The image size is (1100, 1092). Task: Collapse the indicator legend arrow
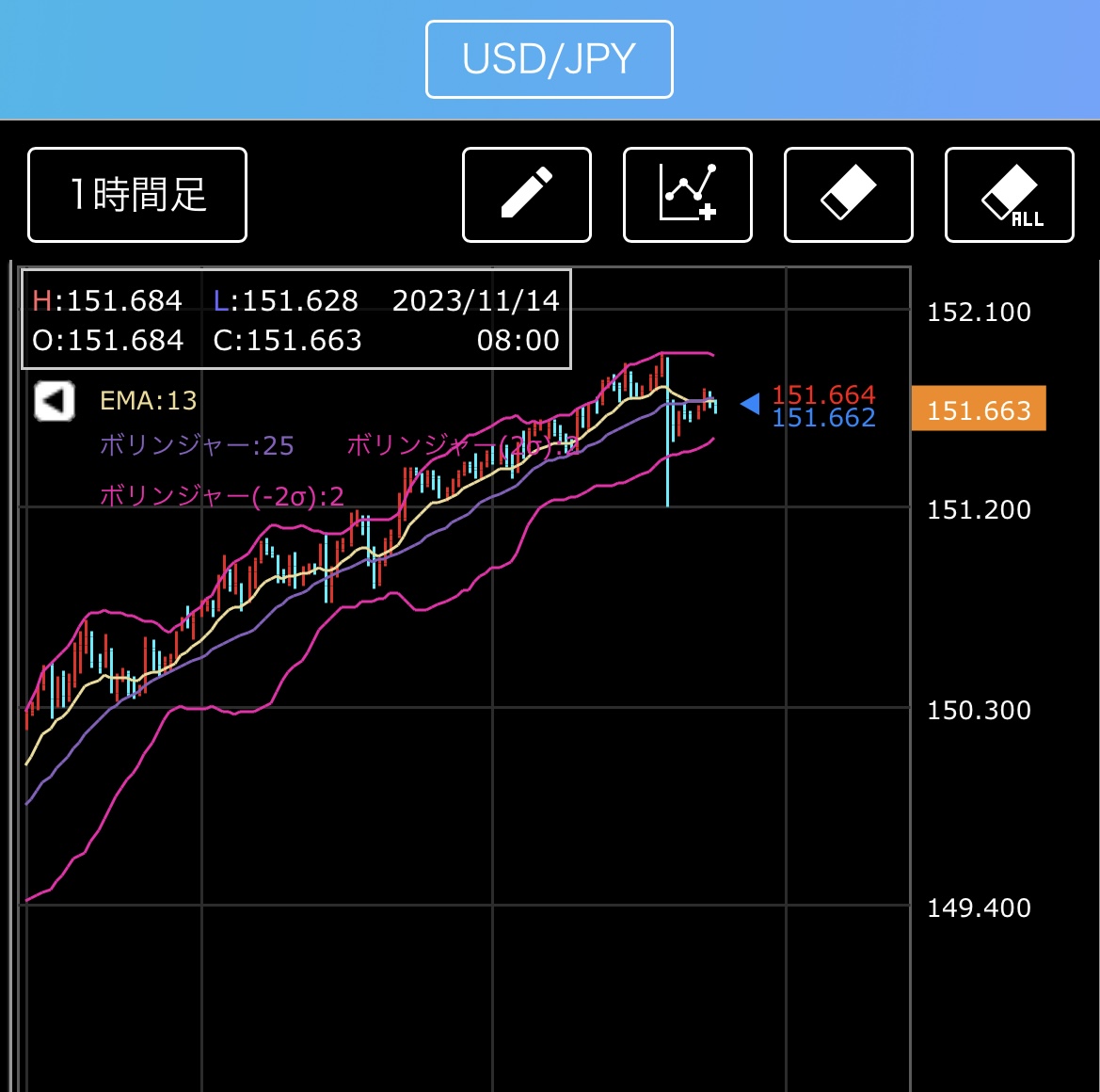pyautogui.click(x=55, y=401)
